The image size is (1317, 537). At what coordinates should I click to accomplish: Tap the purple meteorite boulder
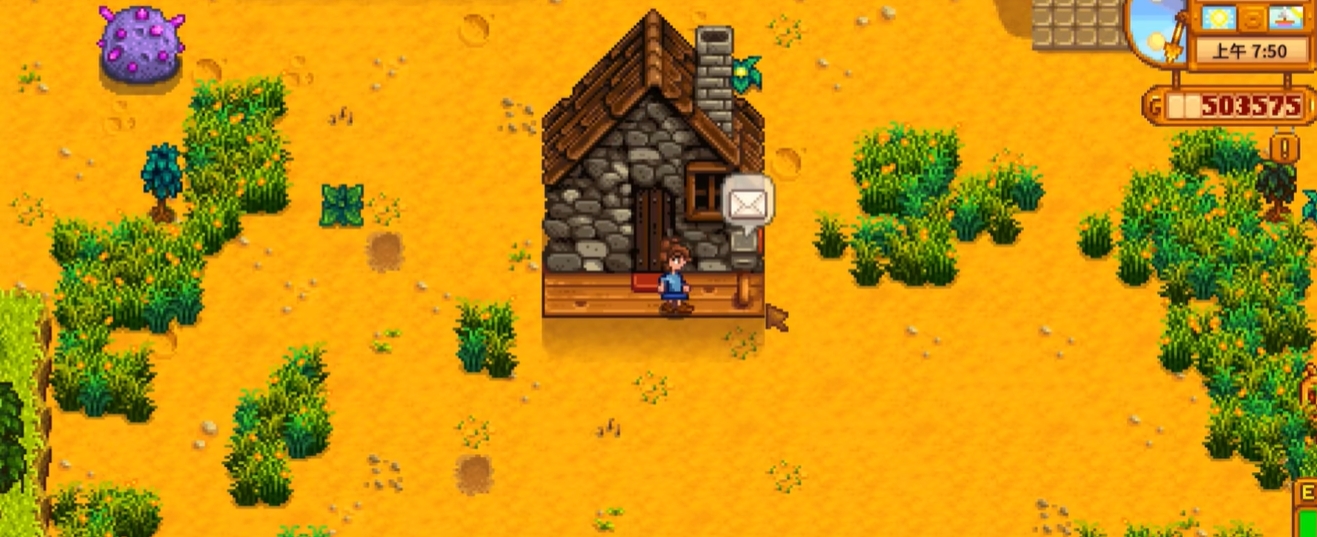tap(141, 44)
